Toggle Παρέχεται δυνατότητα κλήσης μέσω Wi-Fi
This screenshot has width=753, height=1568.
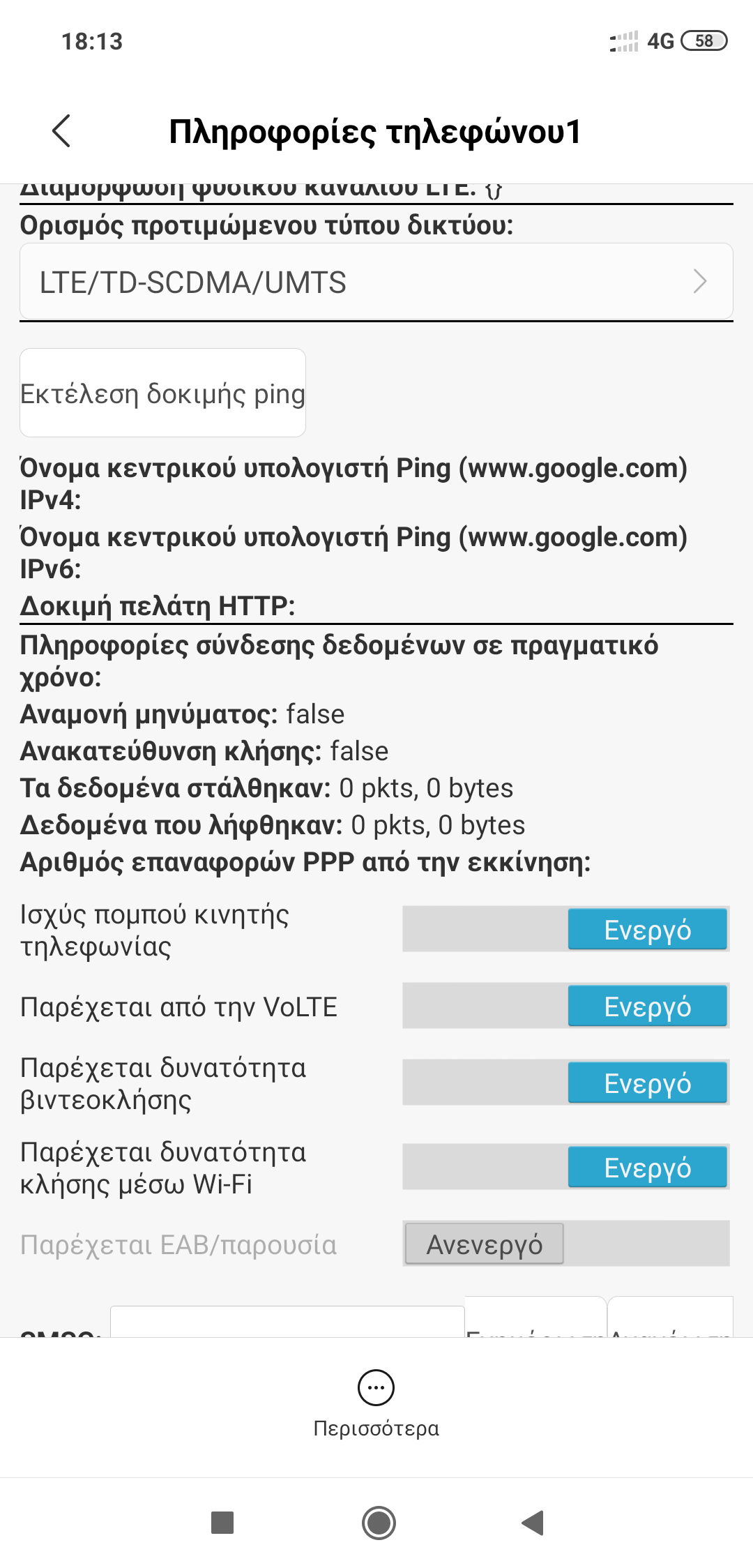(x=565, y=1167)
